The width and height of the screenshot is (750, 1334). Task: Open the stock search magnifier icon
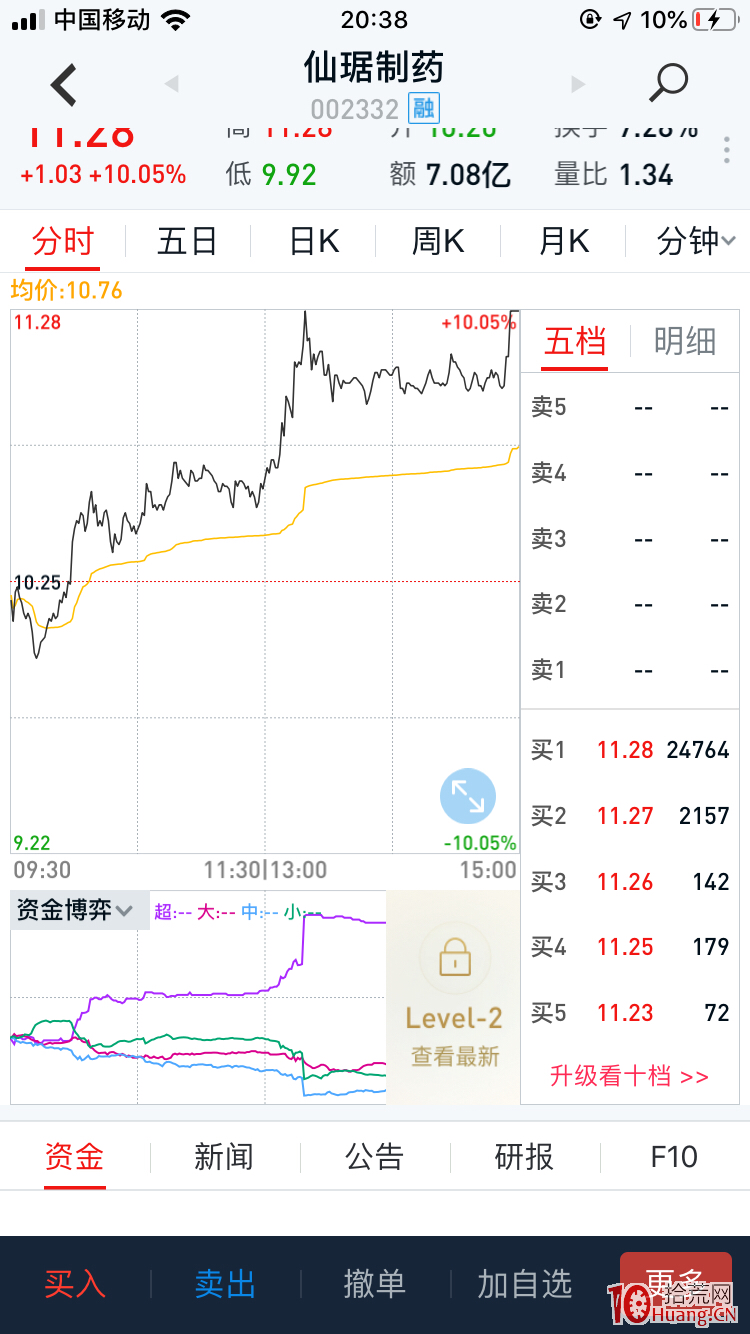pos(668,82)
